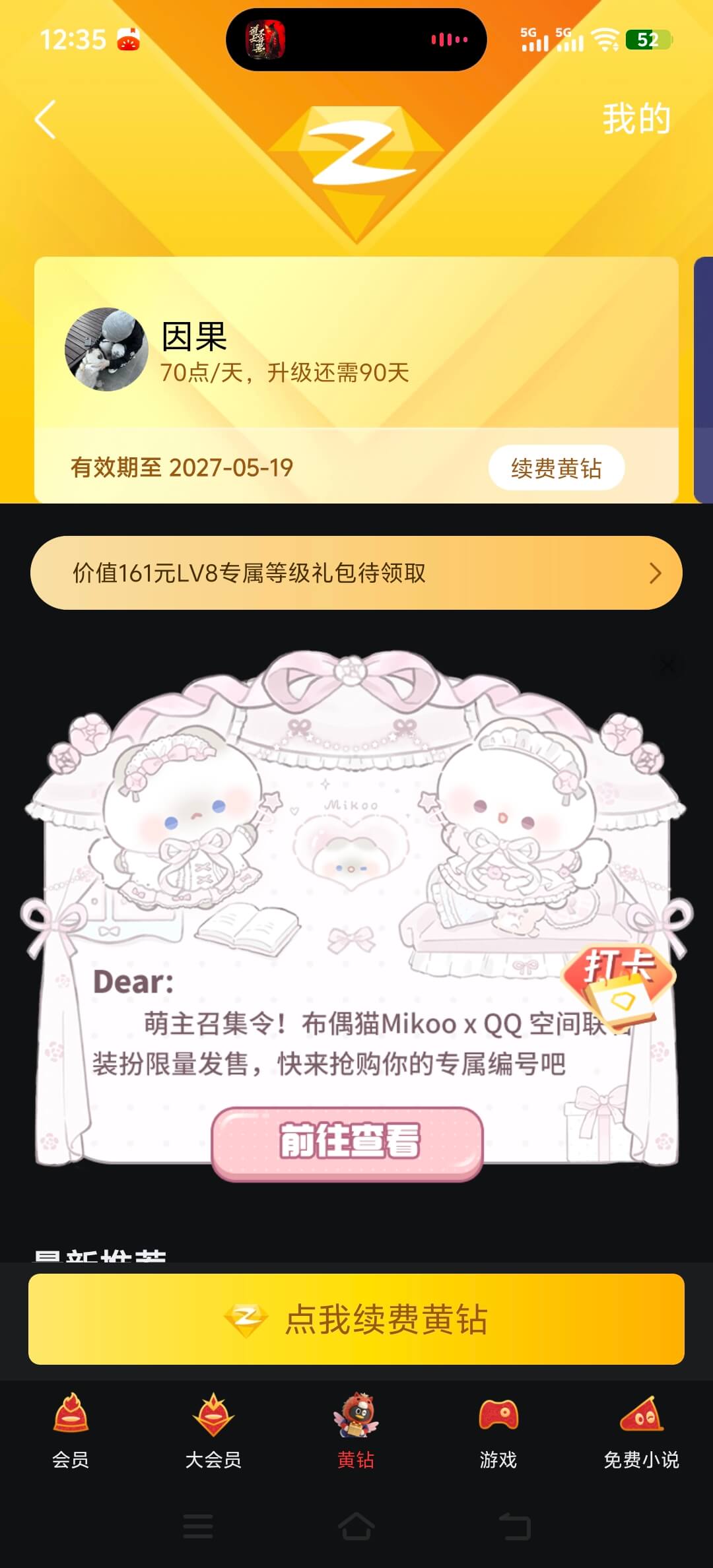The width and height of the screenshot is (713, 1568).
Task: Expand the chevron on the 161元礼包 banner
Action: click(654, 573)
